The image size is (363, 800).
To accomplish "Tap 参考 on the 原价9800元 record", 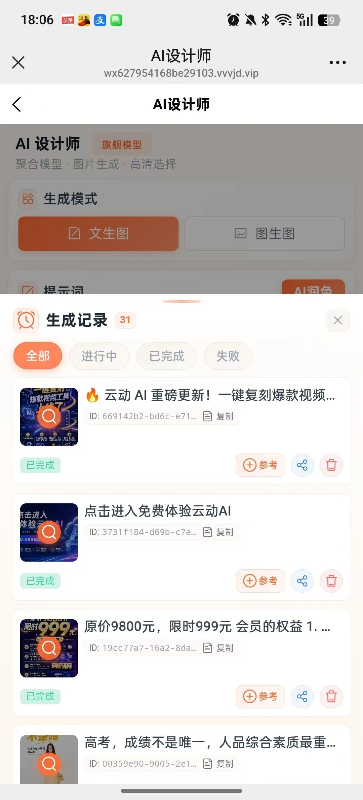I will pos(260,696).
